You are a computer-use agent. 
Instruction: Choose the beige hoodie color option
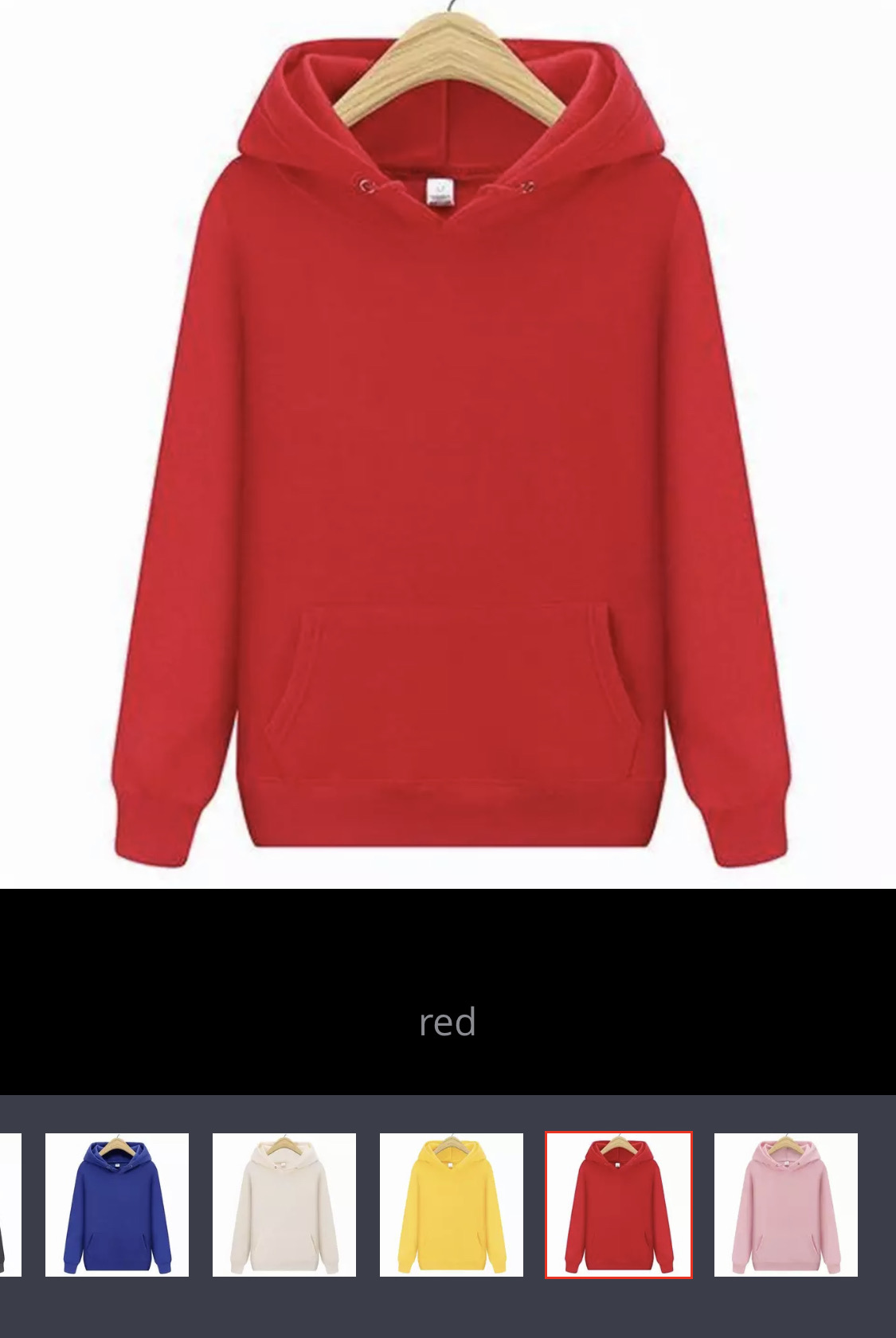click(x=284, y=1204)
